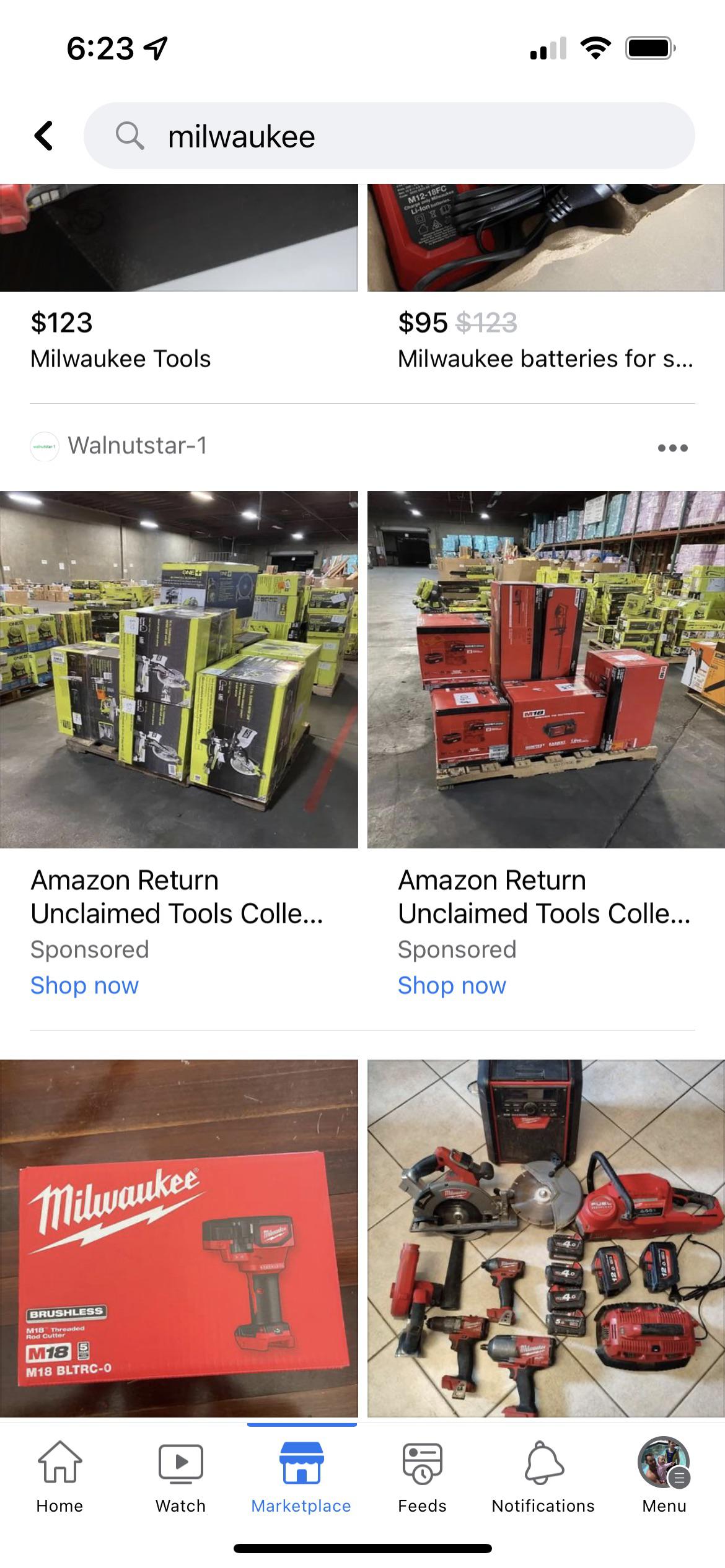Open the Notifications tab
This screenshot has width=725, height=1568.
(543, 1477)
